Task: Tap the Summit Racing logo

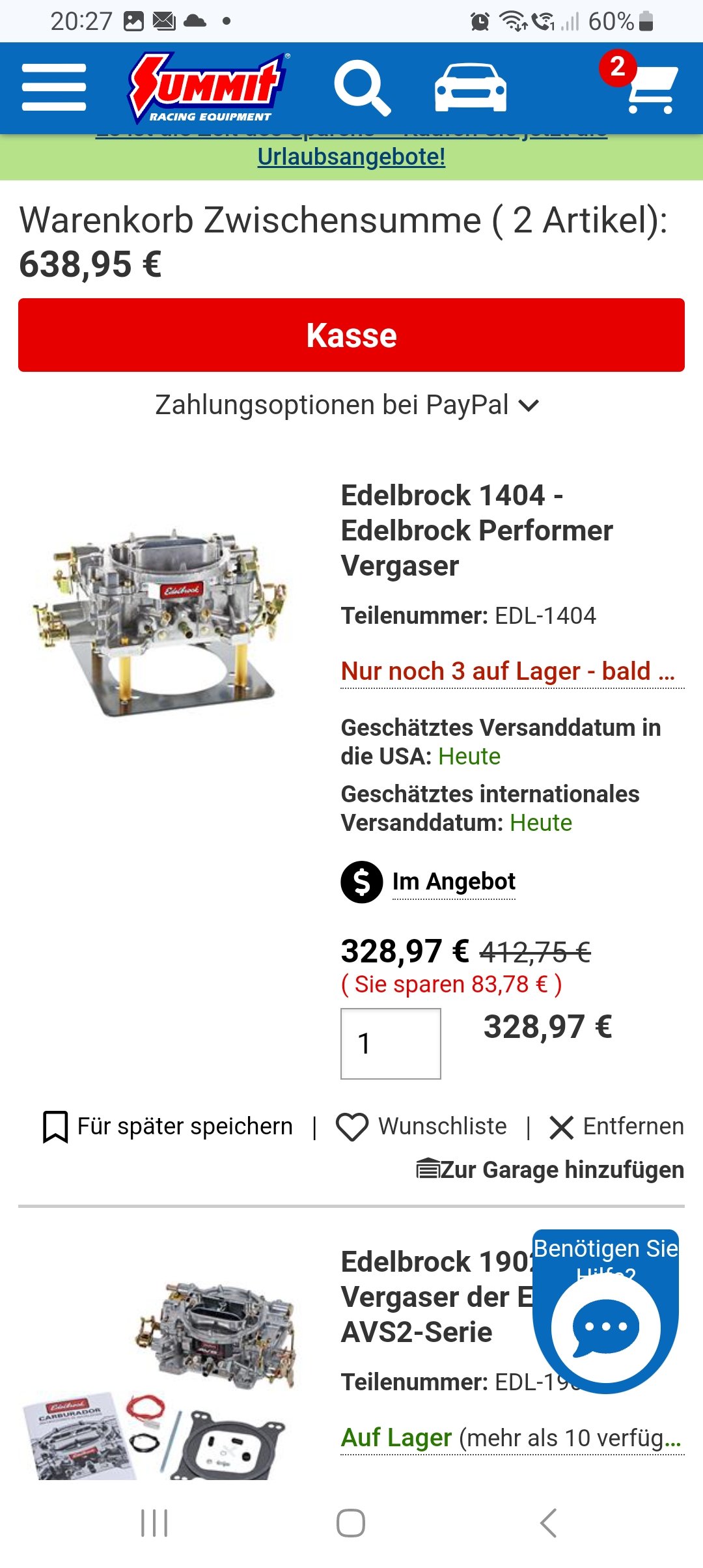Action: (x=208, y=88)
